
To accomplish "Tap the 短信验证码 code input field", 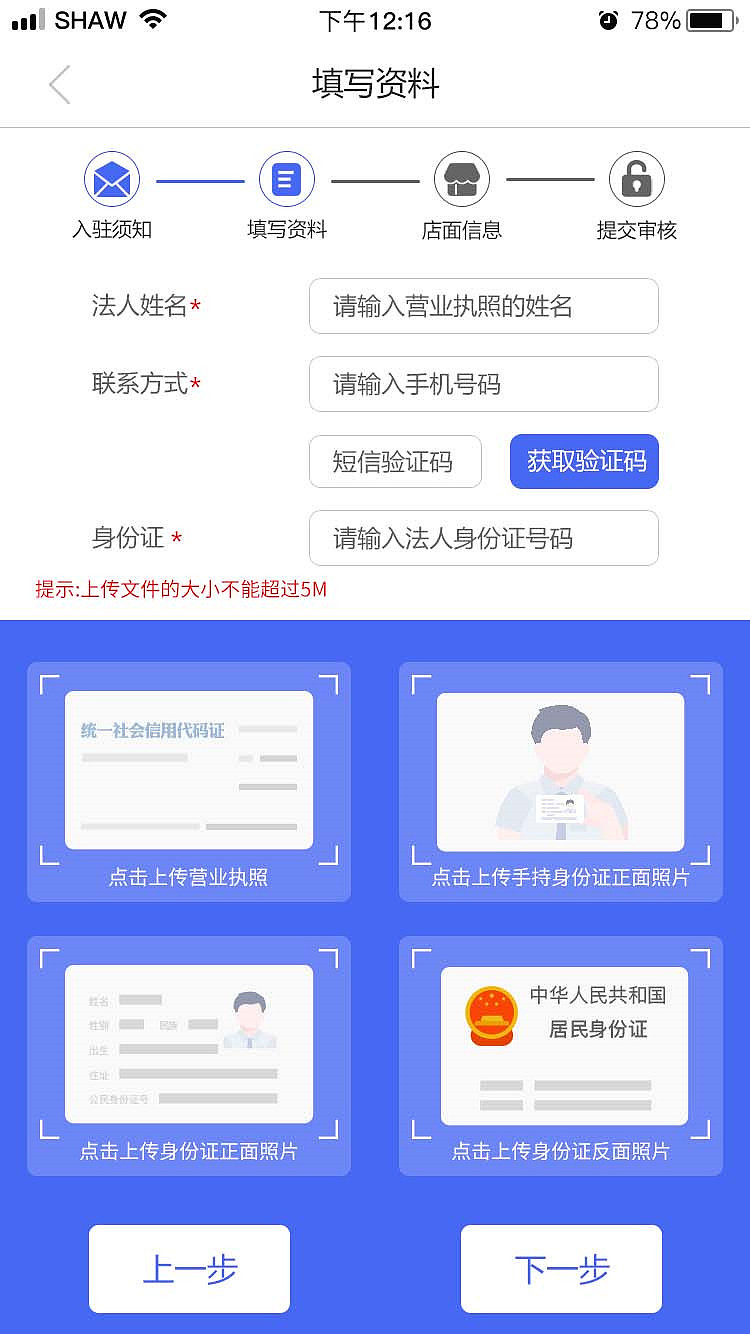I will (395, 461).
